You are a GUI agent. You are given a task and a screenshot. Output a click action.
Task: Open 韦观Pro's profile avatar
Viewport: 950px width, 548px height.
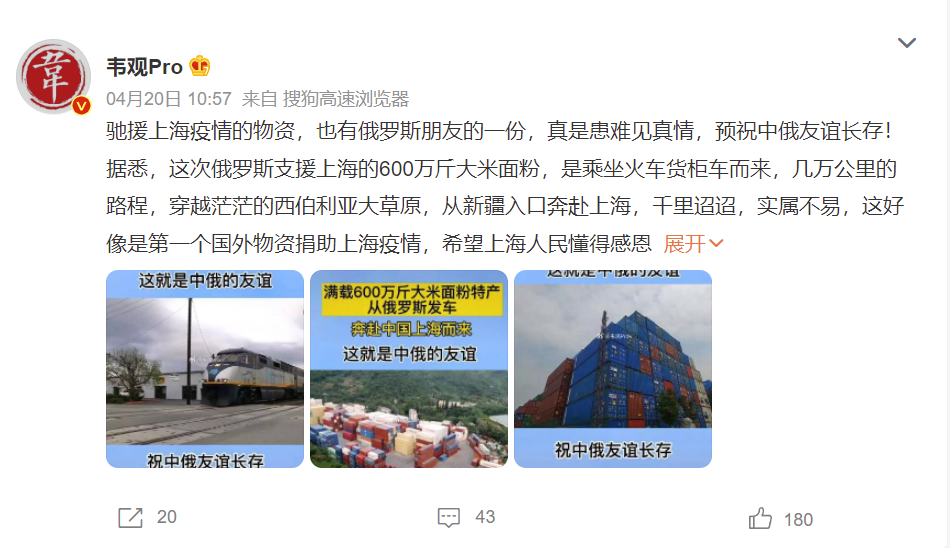coord(54,77)
